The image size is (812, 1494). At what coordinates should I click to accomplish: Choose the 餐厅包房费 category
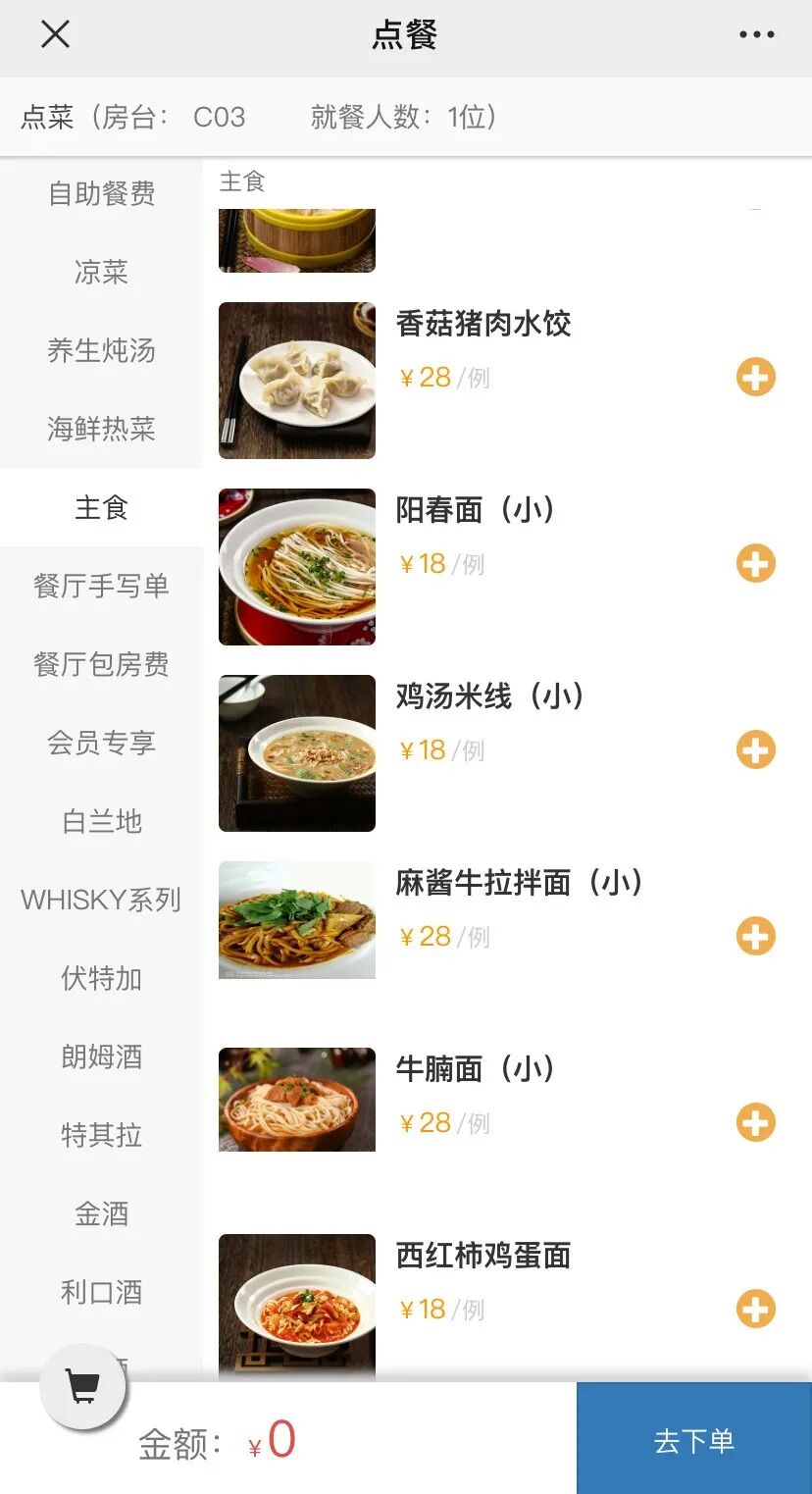point(102,664)
